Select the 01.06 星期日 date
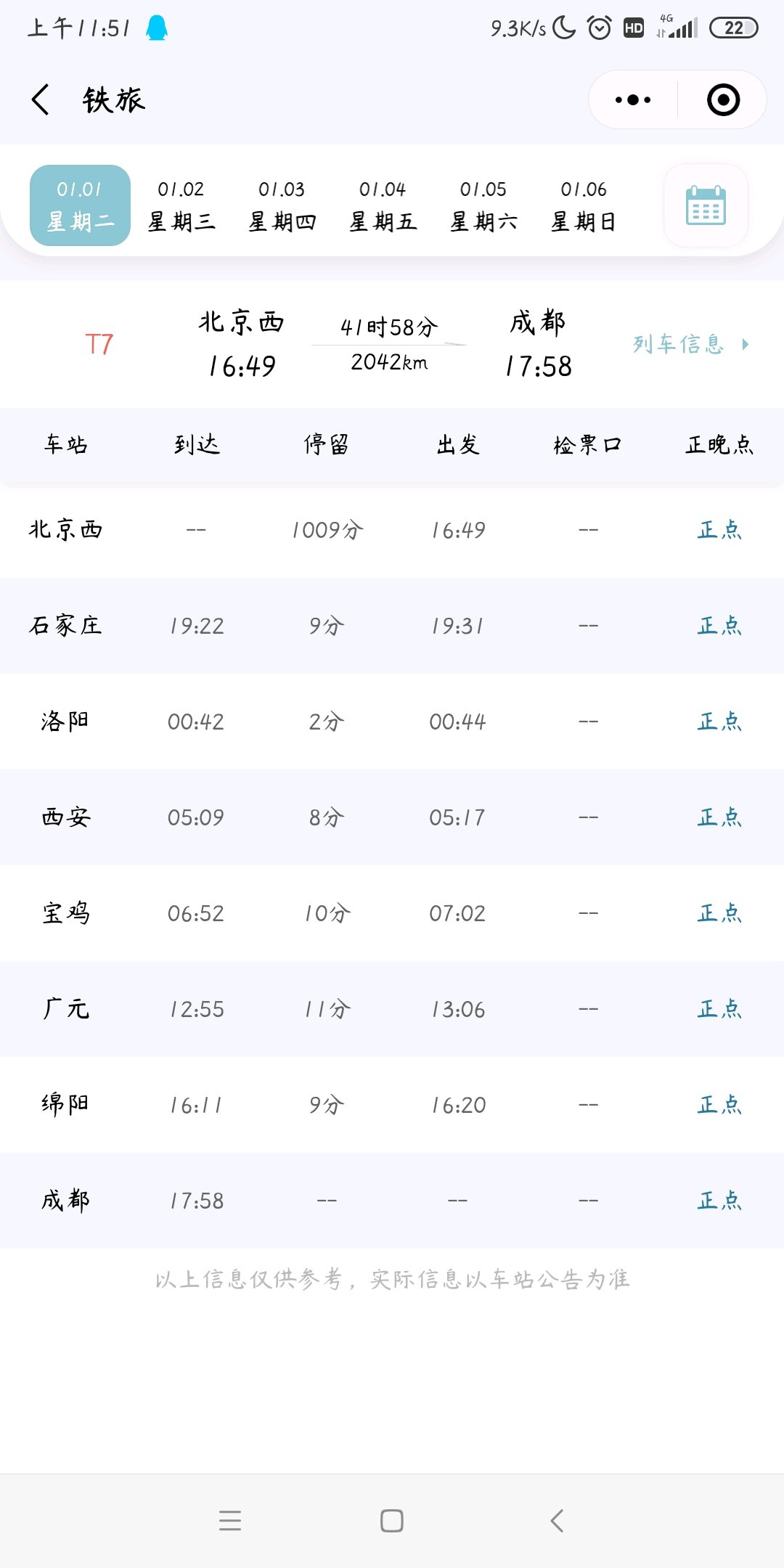 [584, 205]
